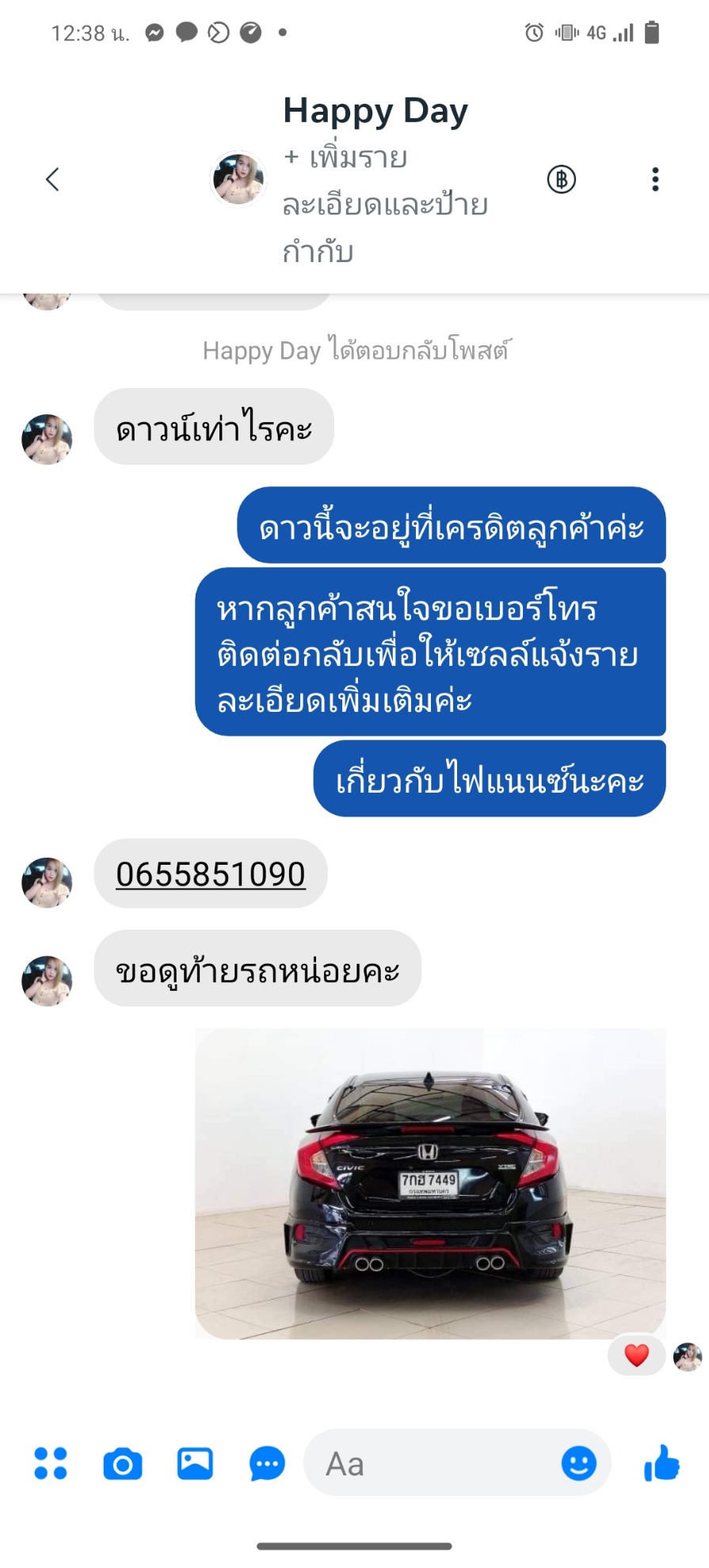Tap the heart reaction on the photo
Viewport: 709px width, 1568px height.
coord(636,1356)
